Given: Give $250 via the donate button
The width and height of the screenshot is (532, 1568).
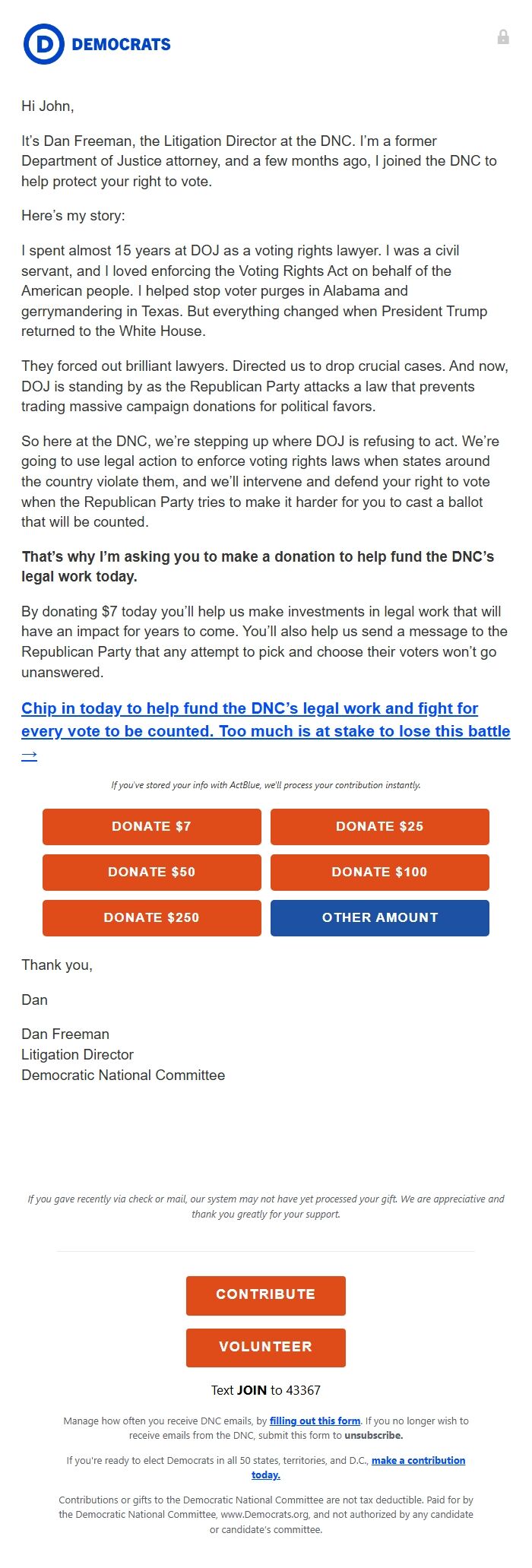Looking at the screenshot, I should click(x=151, y=917).
